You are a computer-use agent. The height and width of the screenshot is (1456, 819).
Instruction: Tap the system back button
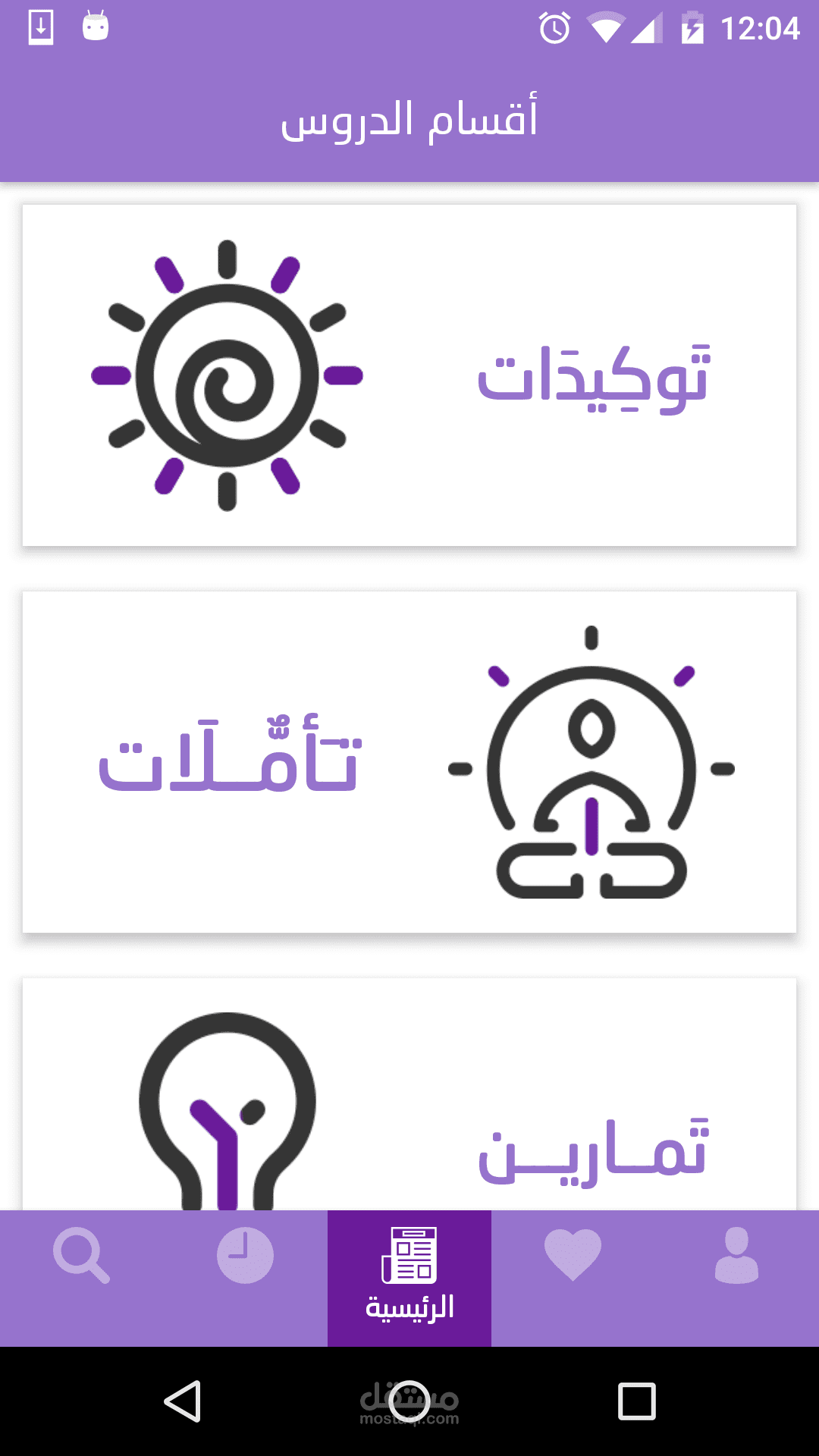(183, 1401)
